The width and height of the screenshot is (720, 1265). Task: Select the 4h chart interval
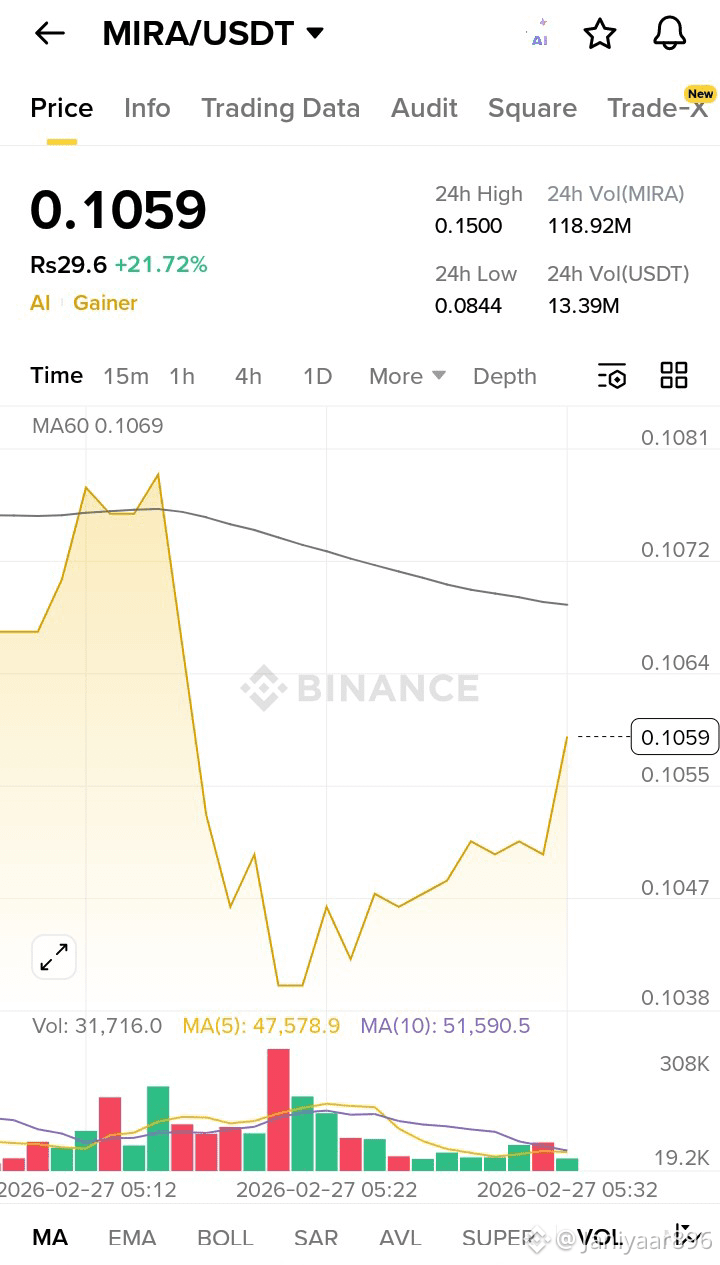(x=248, y=376)
